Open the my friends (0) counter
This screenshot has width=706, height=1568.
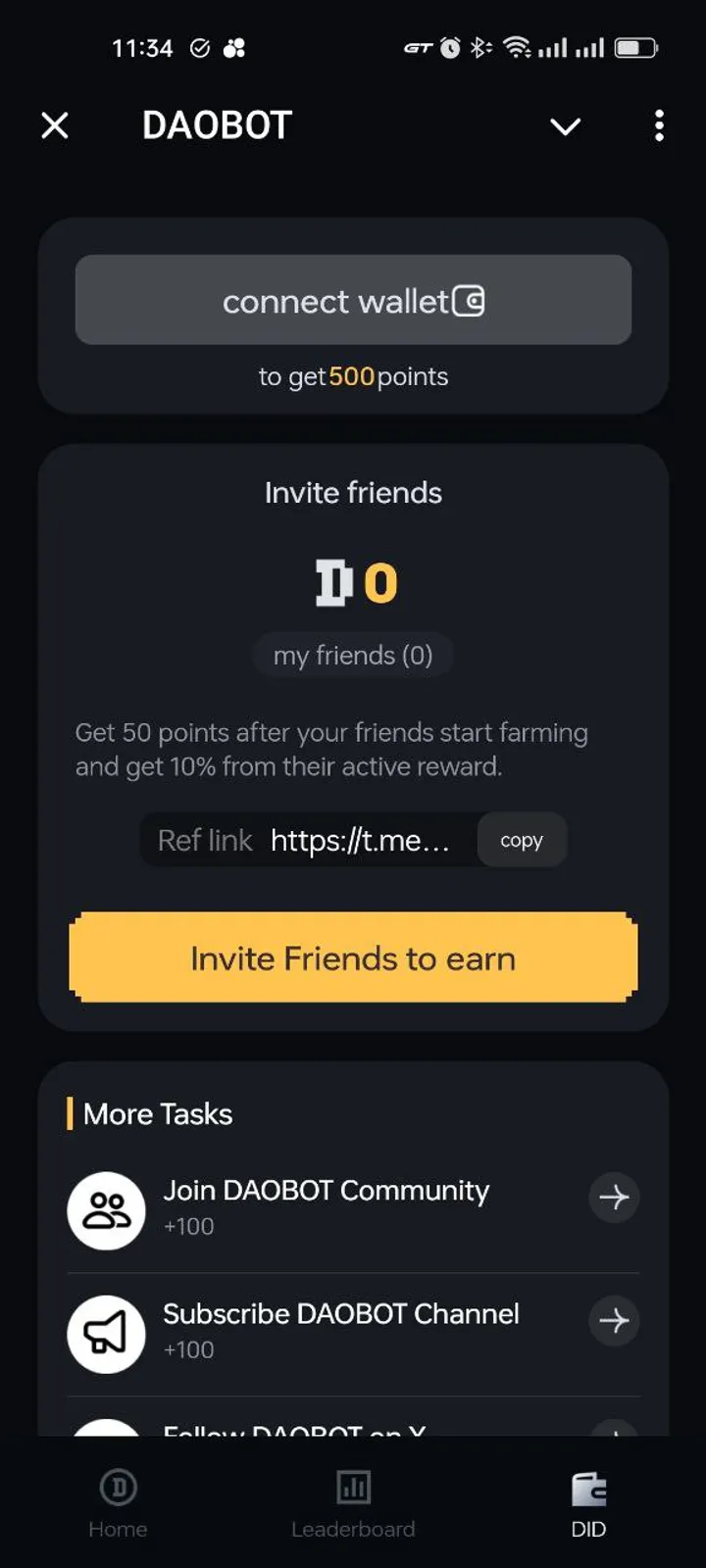click(x=353, y=655)
